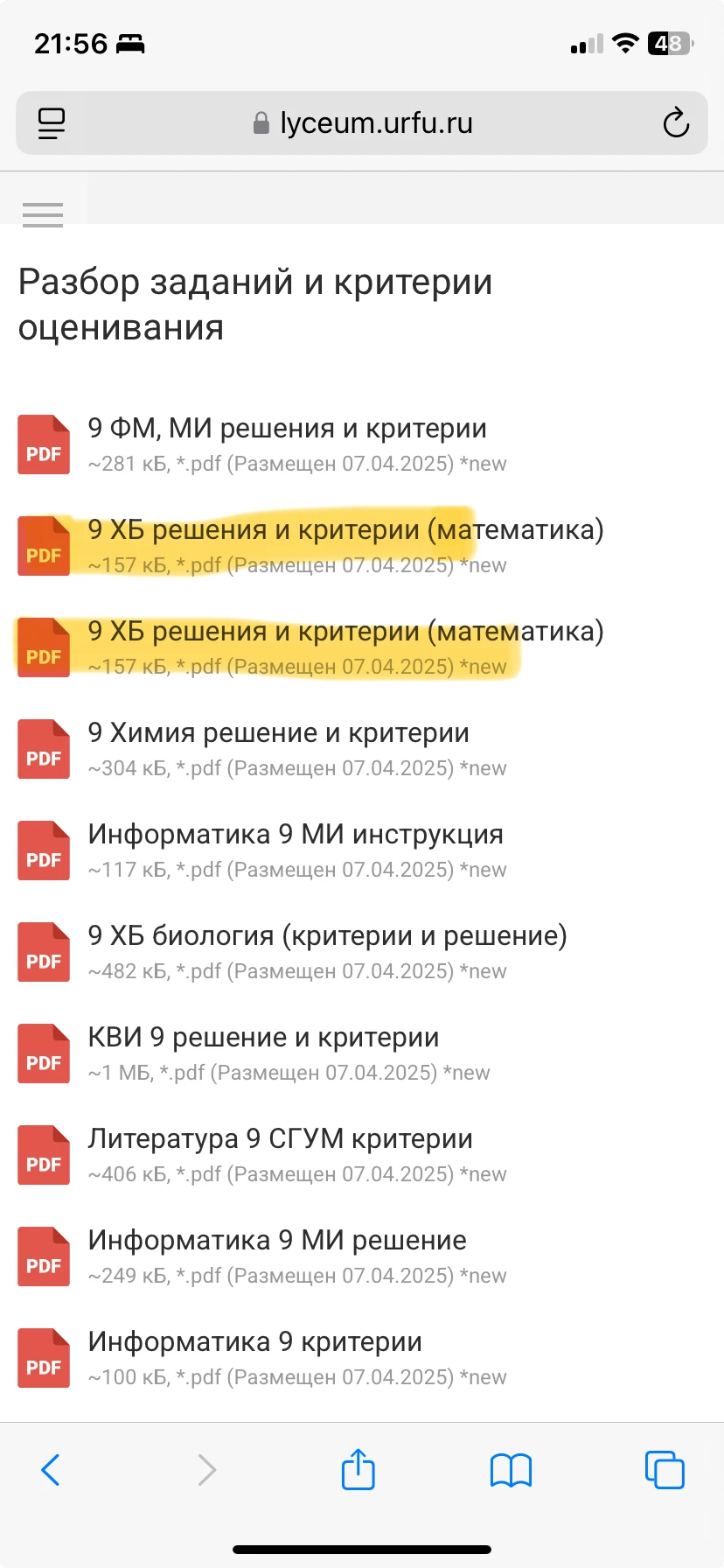Open Информатика 9 МИ решение PDF
This screenshot has width=724, height=1568.
pyautogui.click(x=277, y=1241)
